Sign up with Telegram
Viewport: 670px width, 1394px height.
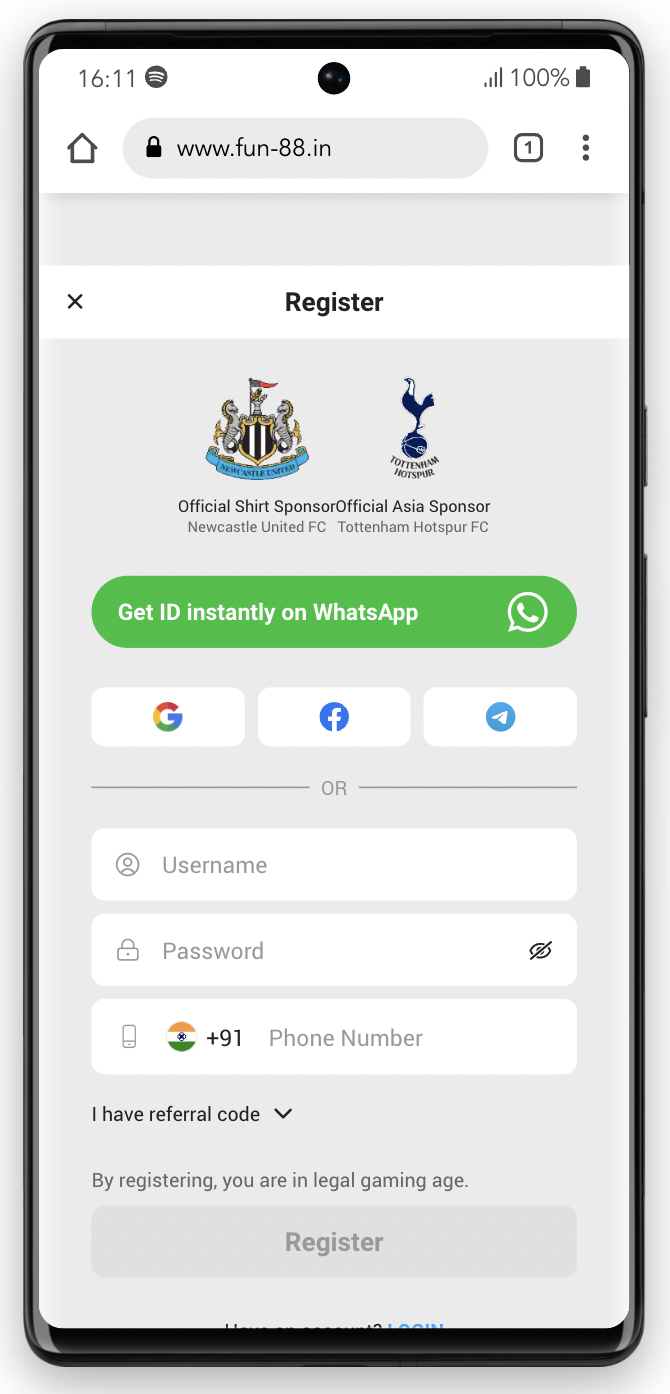click(500, 717)
